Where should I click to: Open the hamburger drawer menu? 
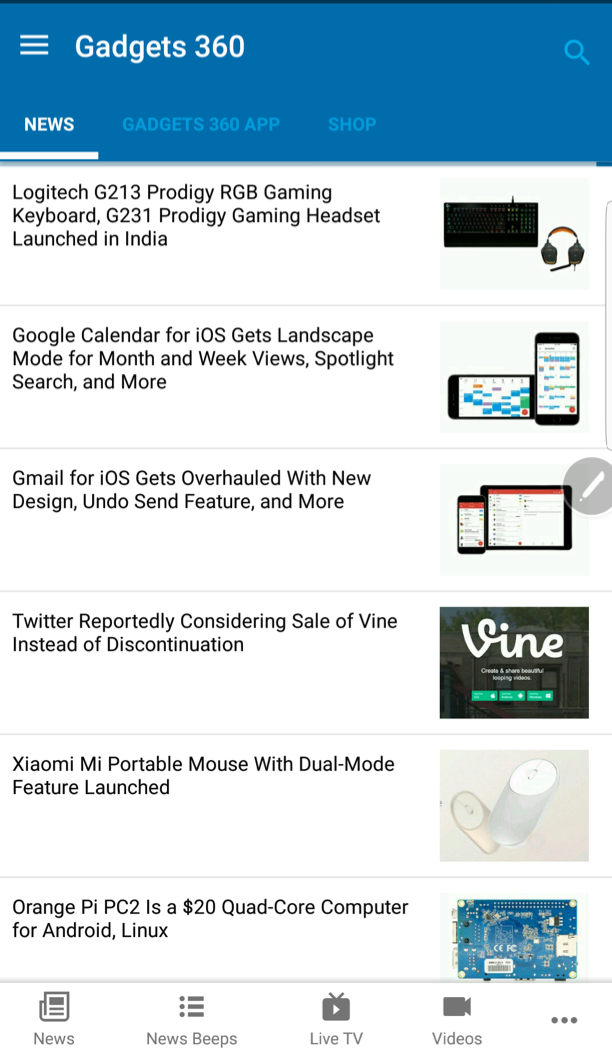tap(34, 46)
